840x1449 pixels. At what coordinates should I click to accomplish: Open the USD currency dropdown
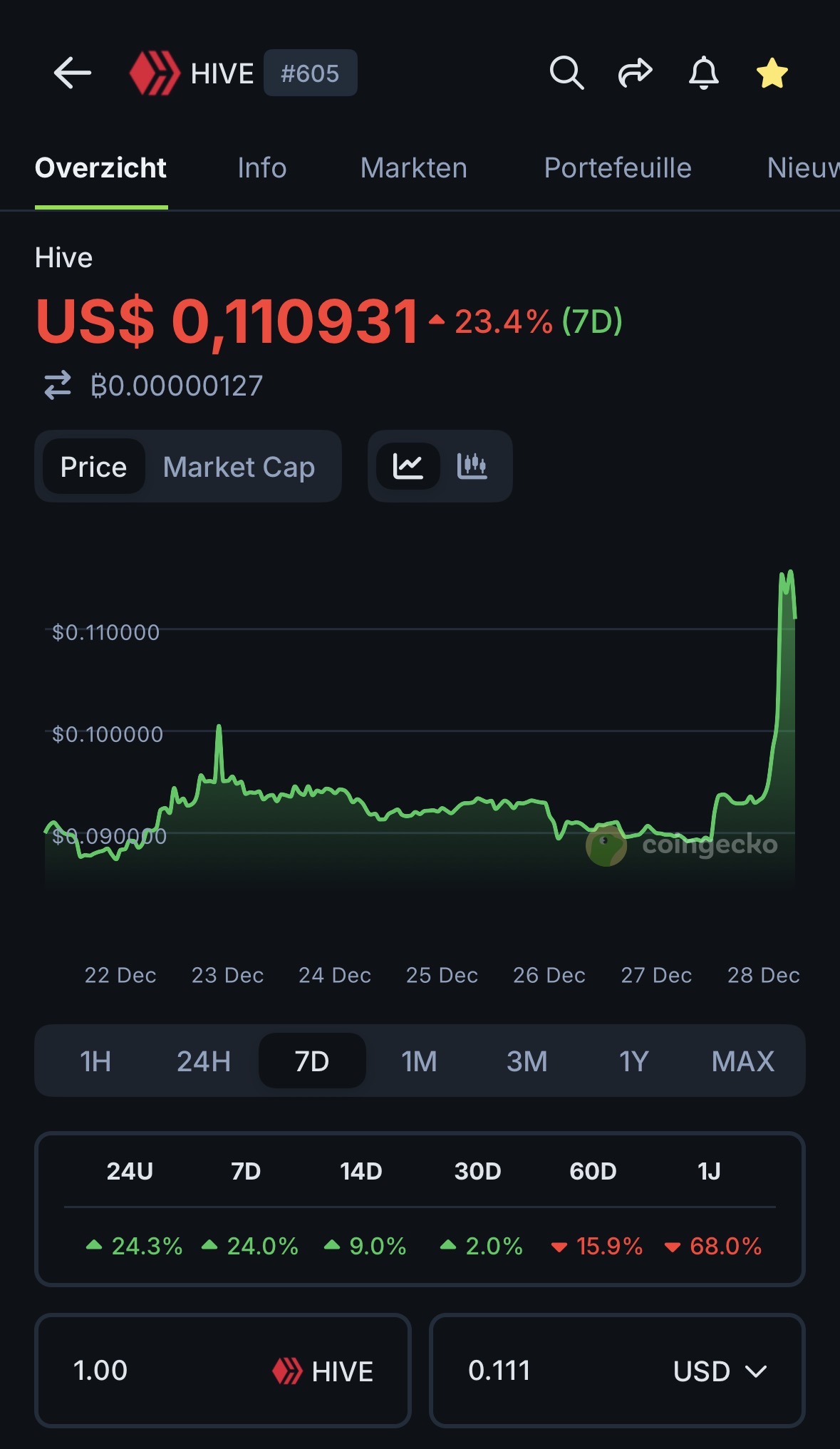720,1371
